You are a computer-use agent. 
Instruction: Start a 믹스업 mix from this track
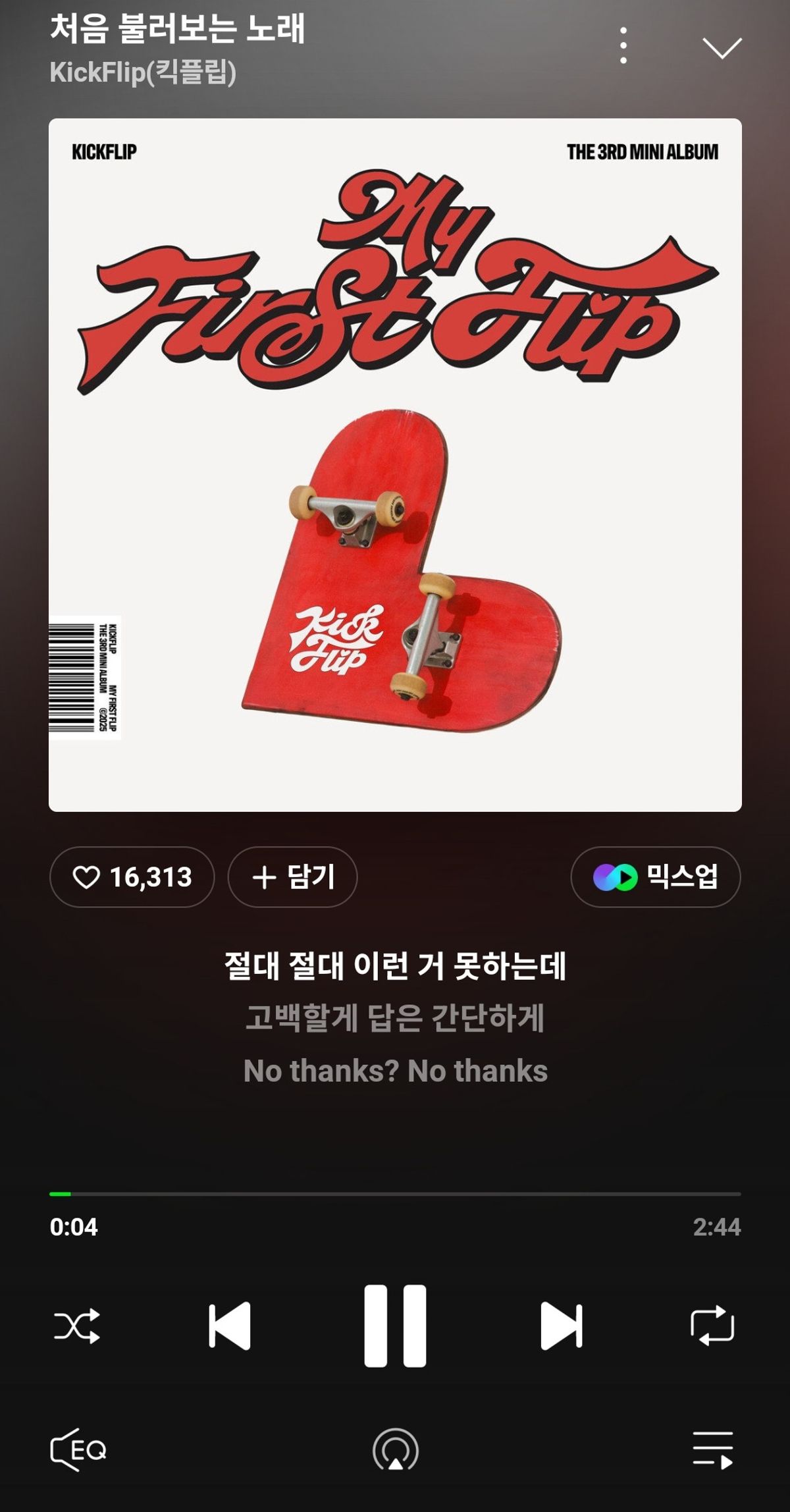655,877
